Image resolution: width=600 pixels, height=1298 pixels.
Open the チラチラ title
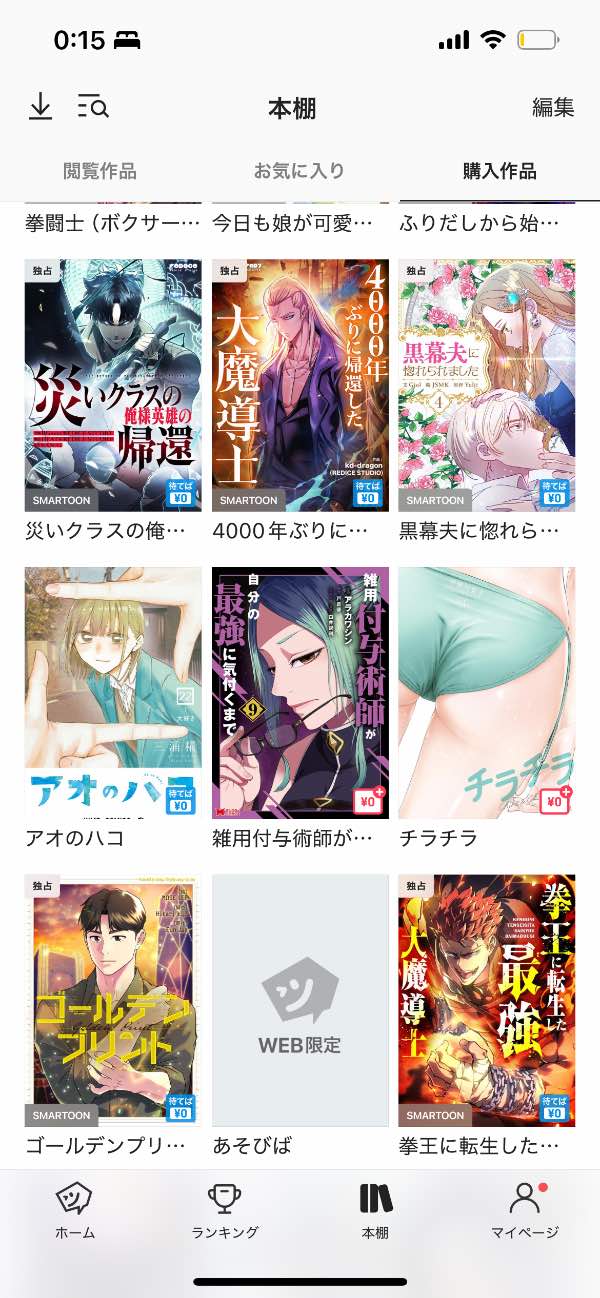point(486,693)
